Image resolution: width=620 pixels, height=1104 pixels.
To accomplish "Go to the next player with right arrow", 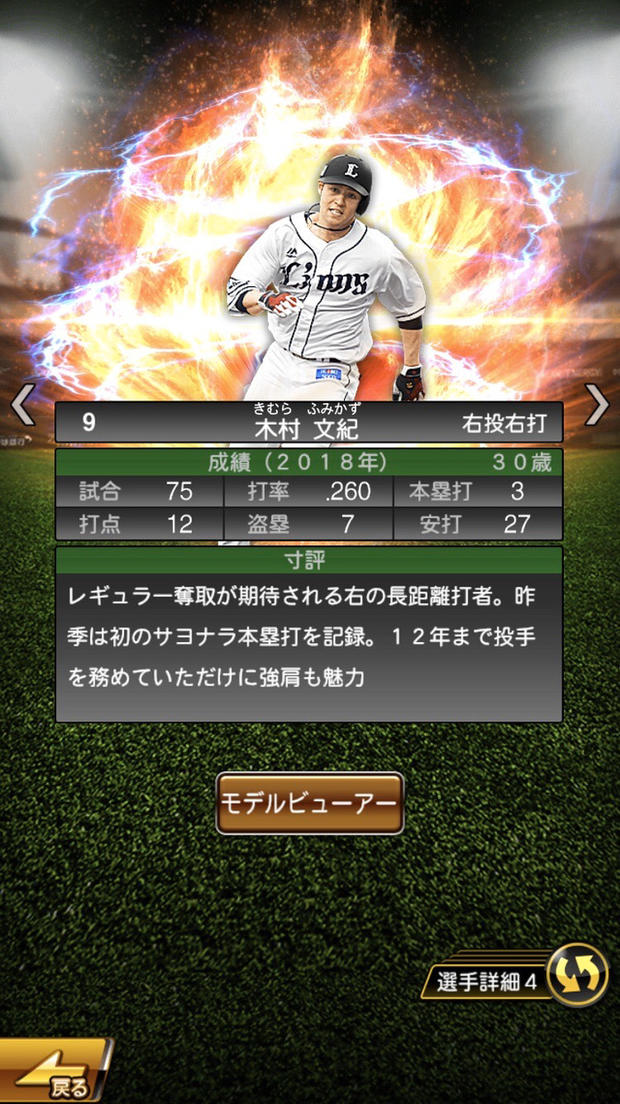I will (597, 405).
